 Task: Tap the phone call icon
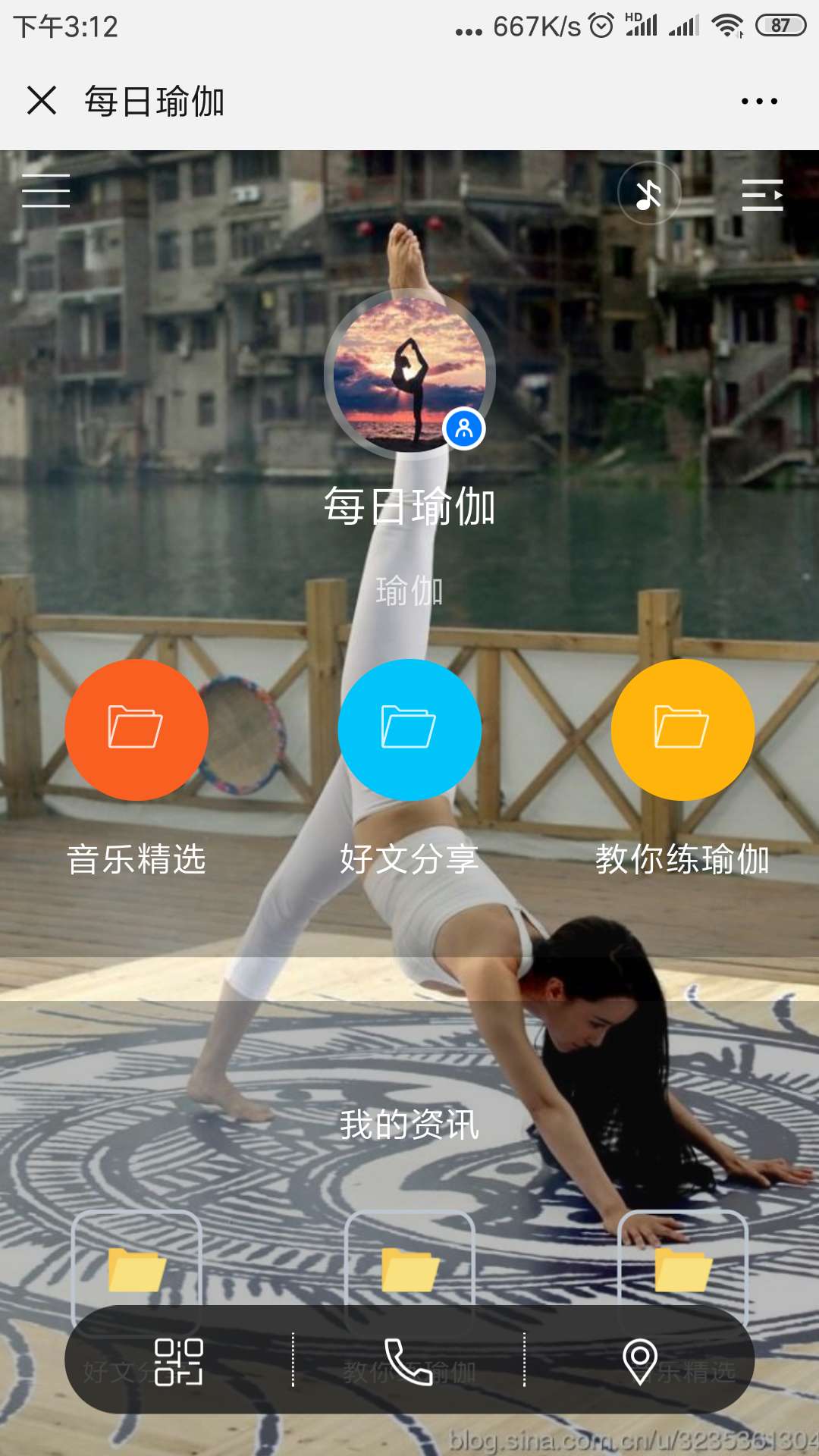click(x=408, y=1361)
